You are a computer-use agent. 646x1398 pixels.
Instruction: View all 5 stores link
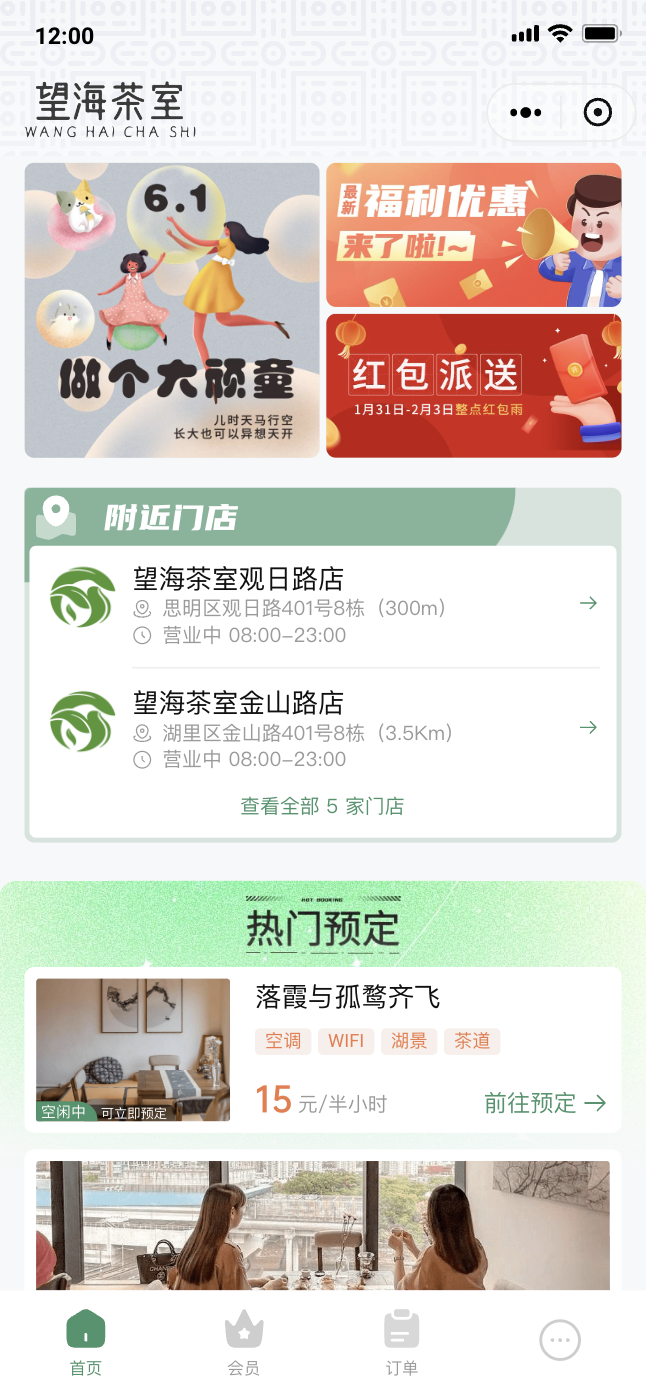322,806
